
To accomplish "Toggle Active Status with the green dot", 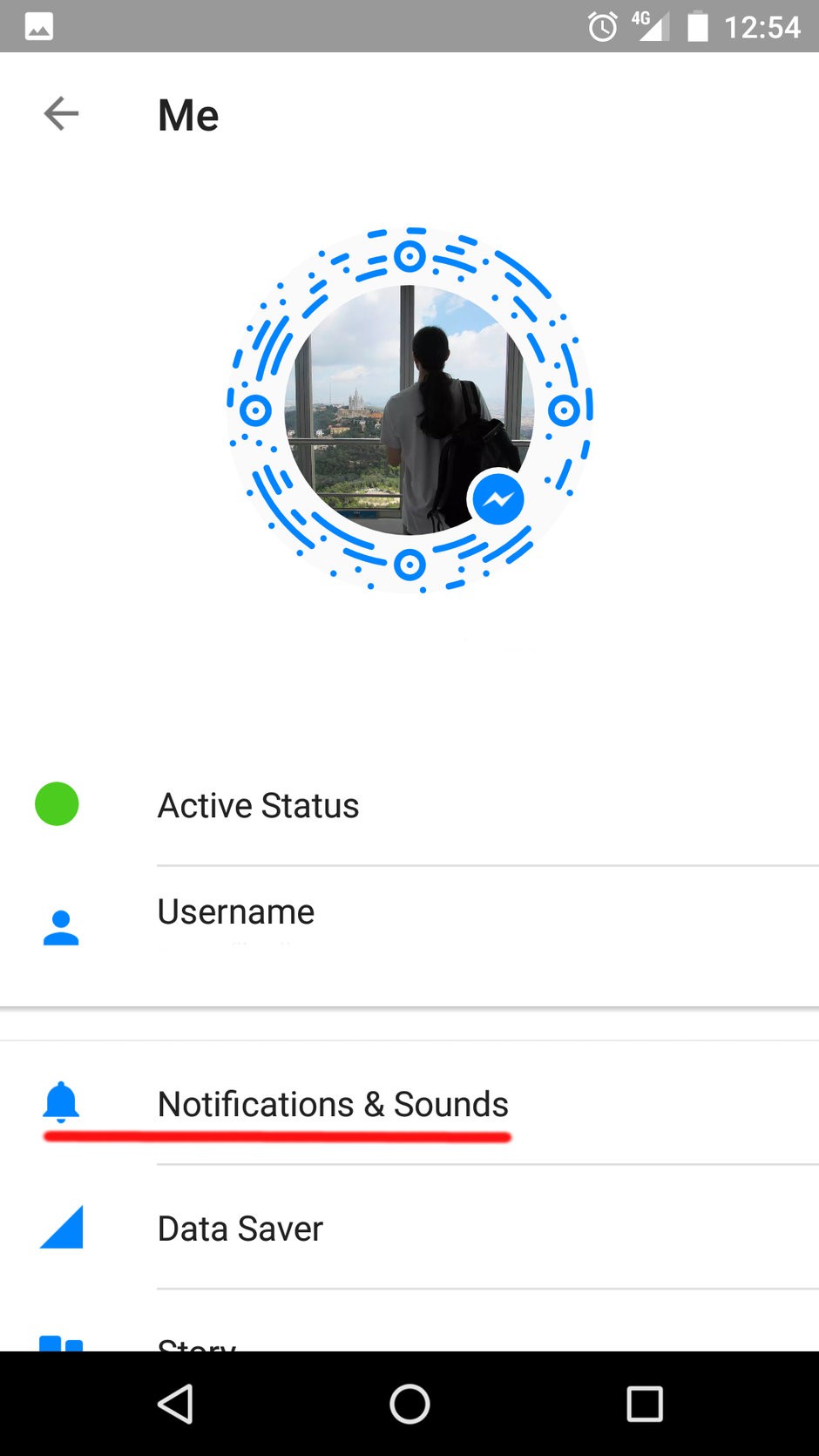I will [x=57, y=804].
